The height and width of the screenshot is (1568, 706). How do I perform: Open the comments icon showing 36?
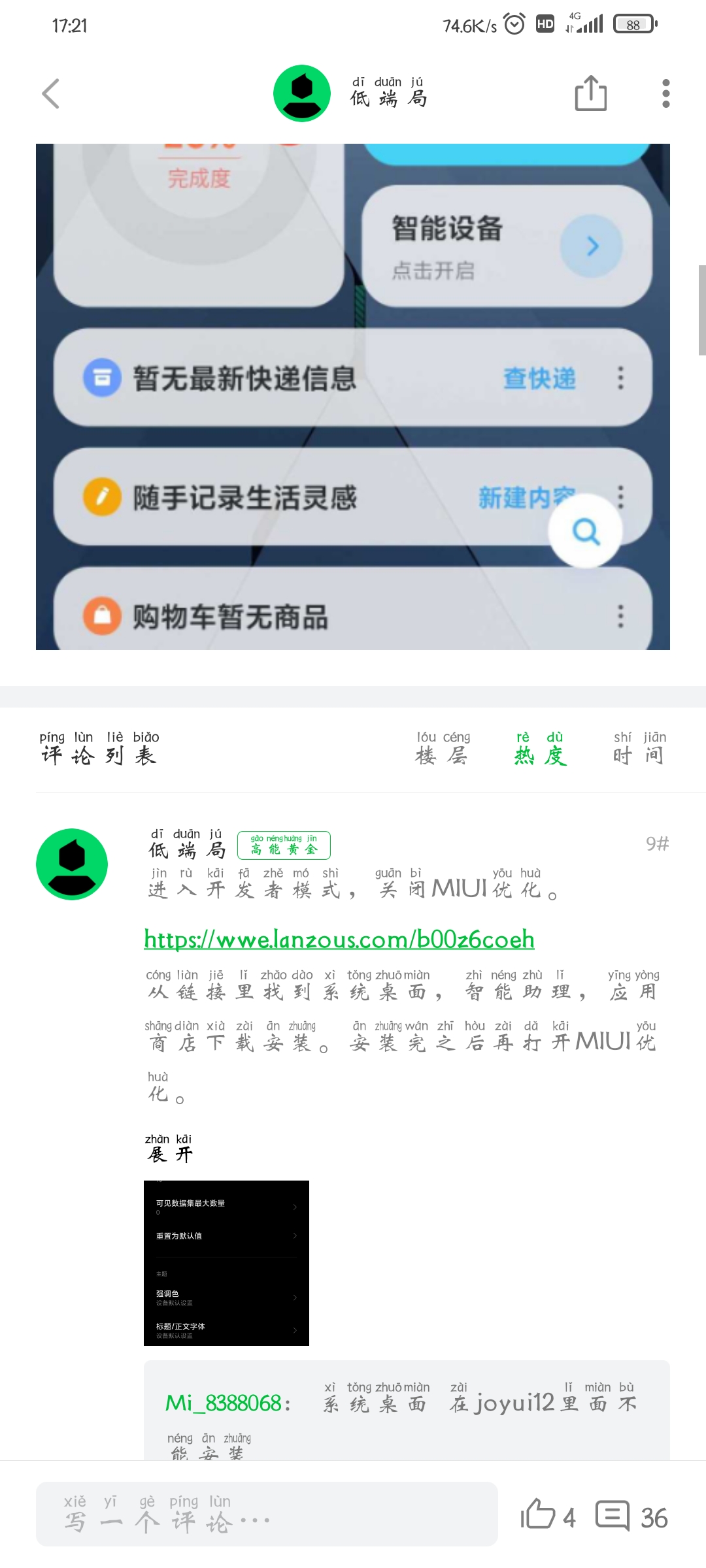click(x=613, y=1515)
